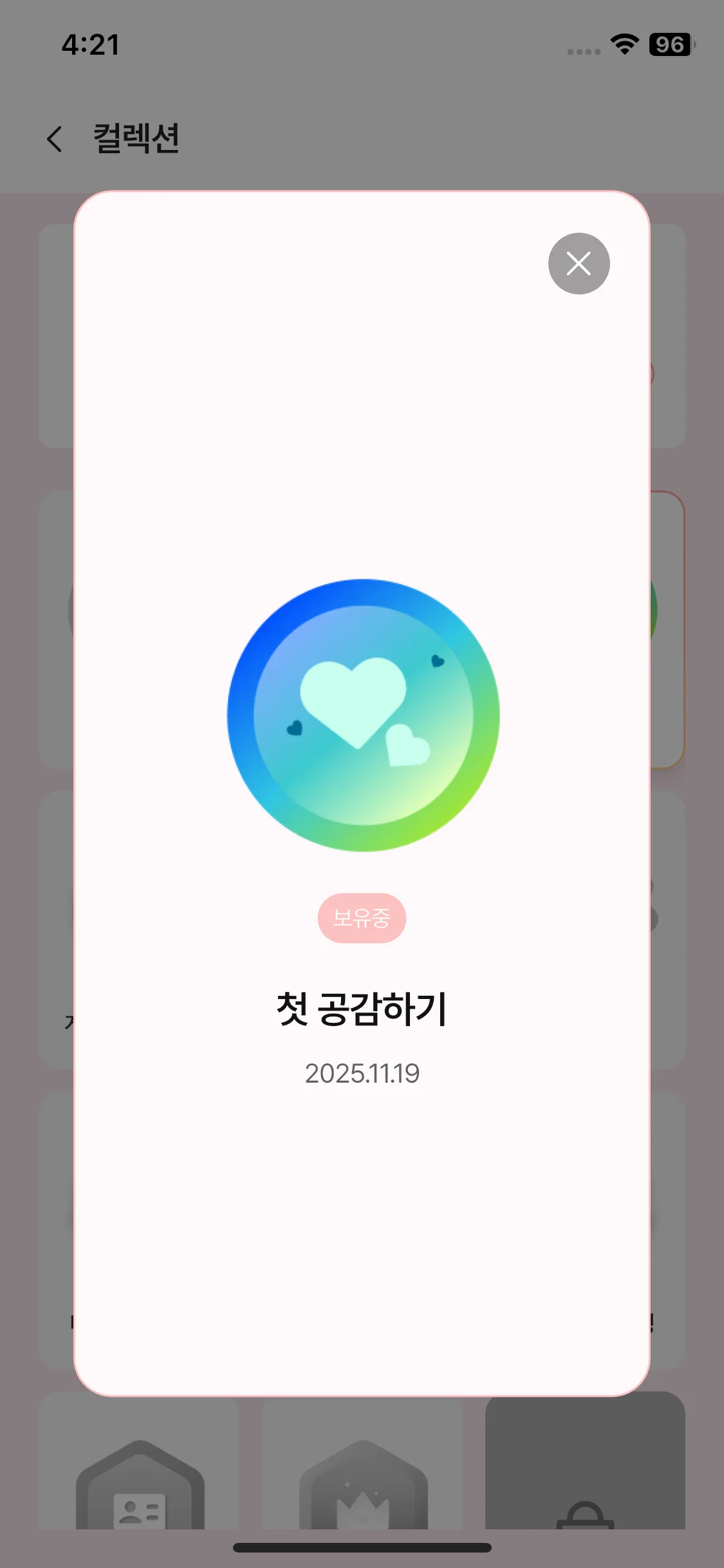Go back from the 컬렉션 screen

(55, 139)
